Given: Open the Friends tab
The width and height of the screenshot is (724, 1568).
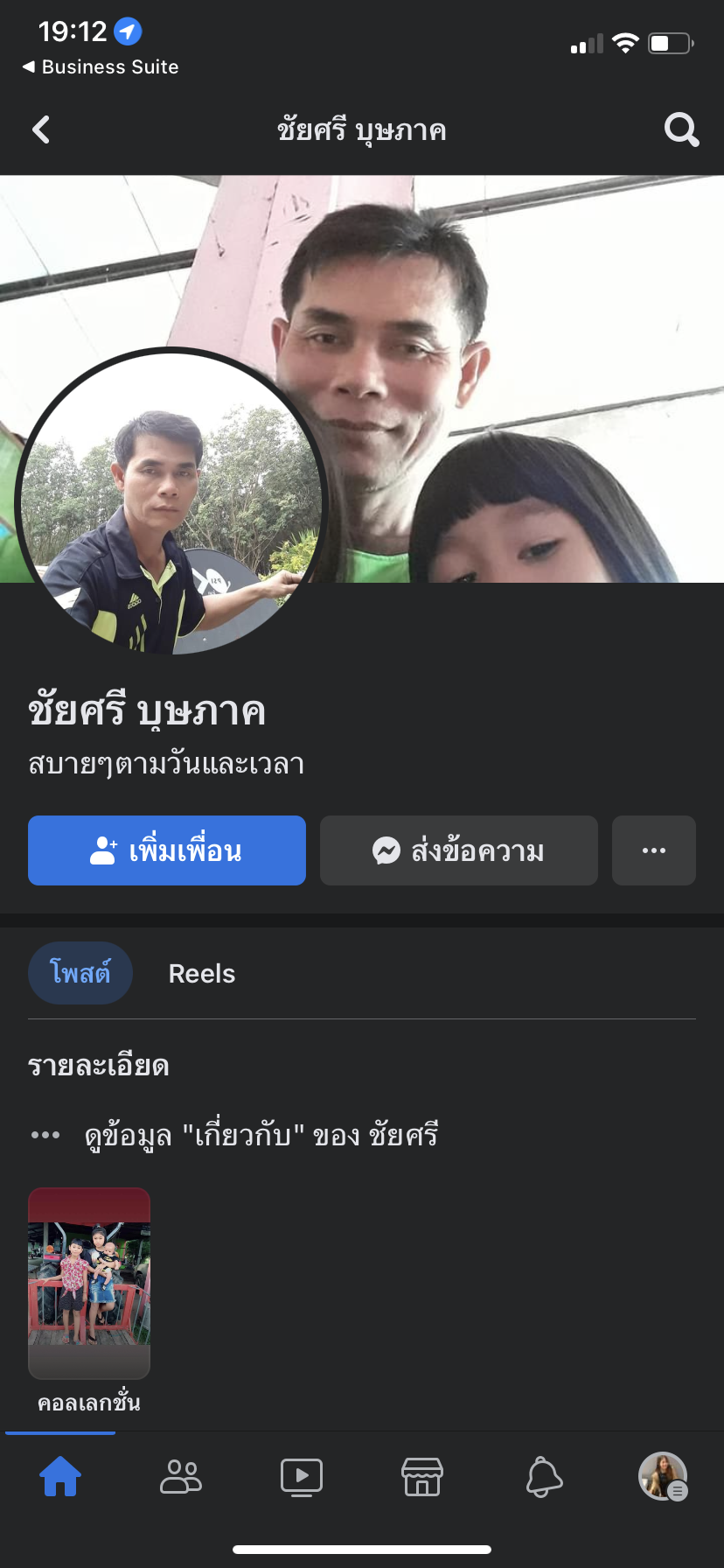Looking at the screenshot, I should point(181,1477).
